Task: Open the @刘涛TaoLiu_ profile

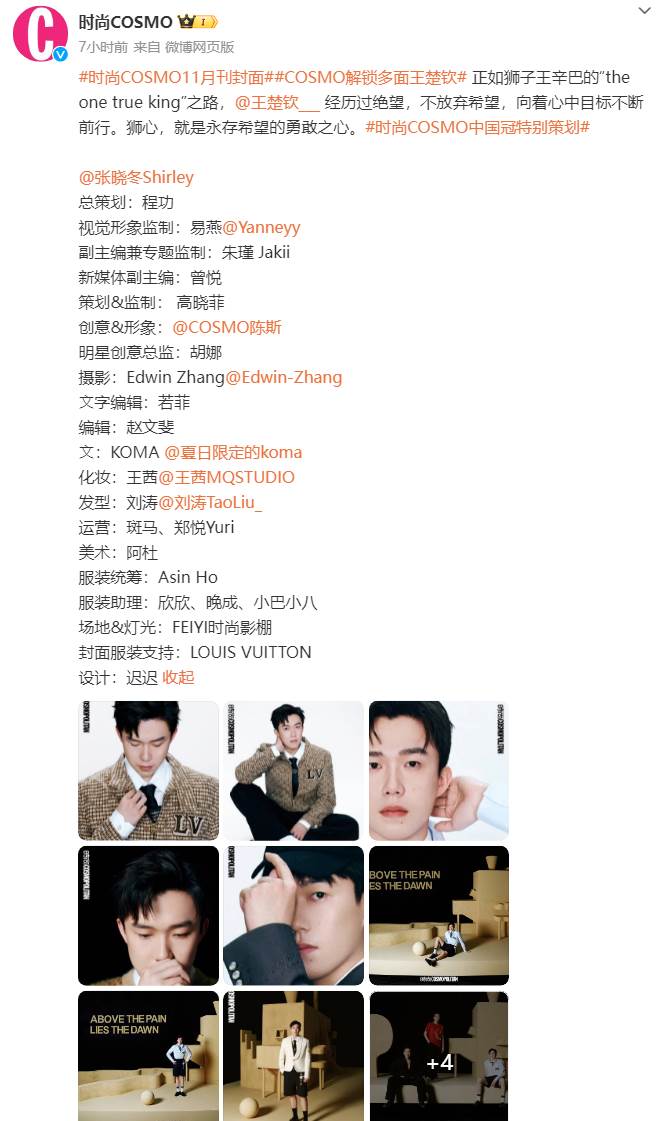Action: (210, 502)
